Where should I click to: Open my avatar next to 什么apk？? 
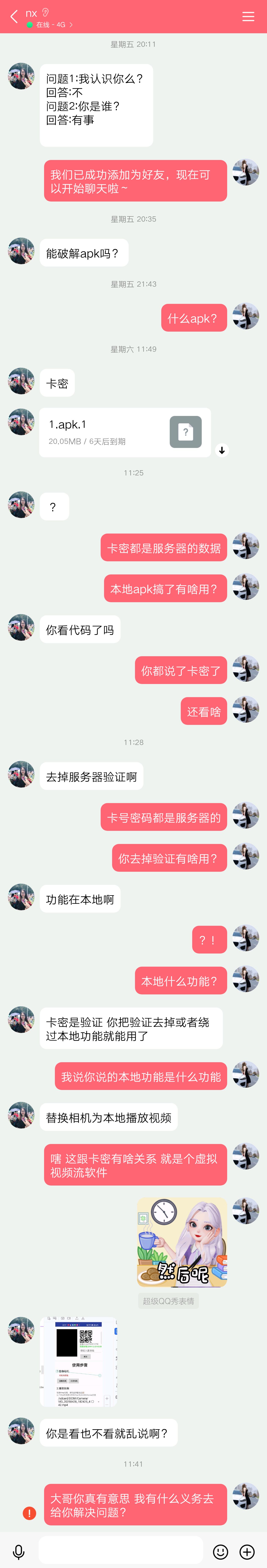(246, 316)
